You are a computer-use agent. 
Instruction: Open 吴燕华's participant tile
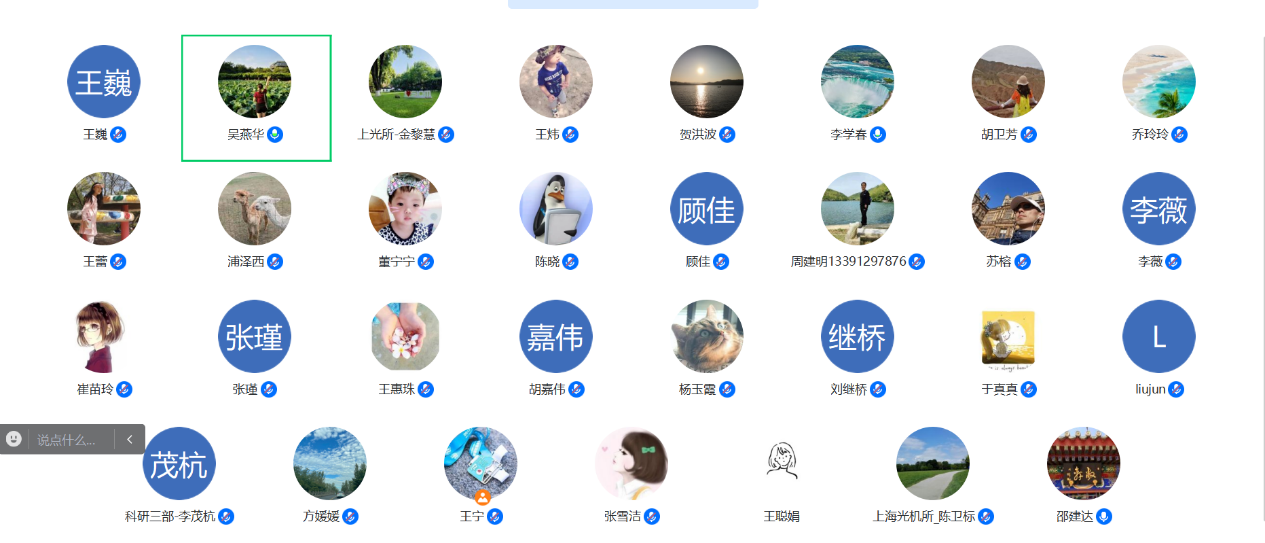pos(255,82)
